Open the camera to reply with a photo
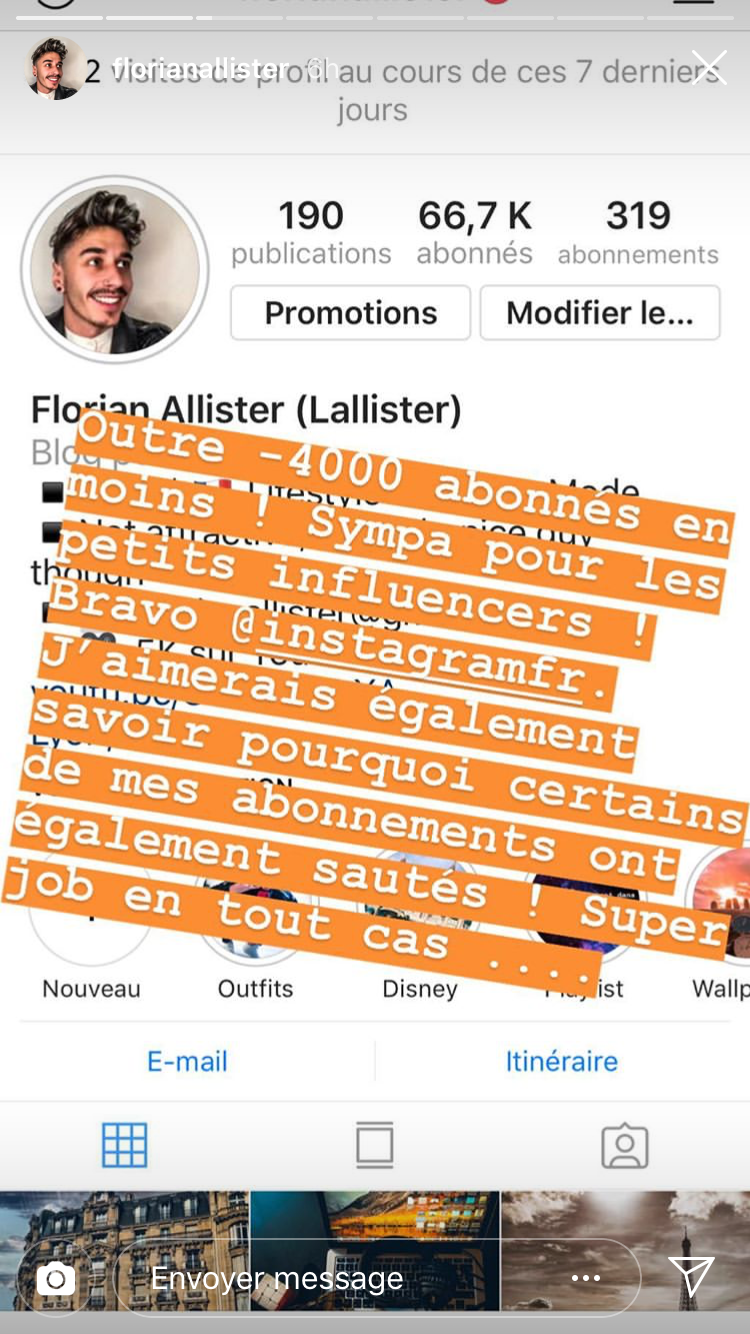Screen dimensions: 750x1334 56,1278
